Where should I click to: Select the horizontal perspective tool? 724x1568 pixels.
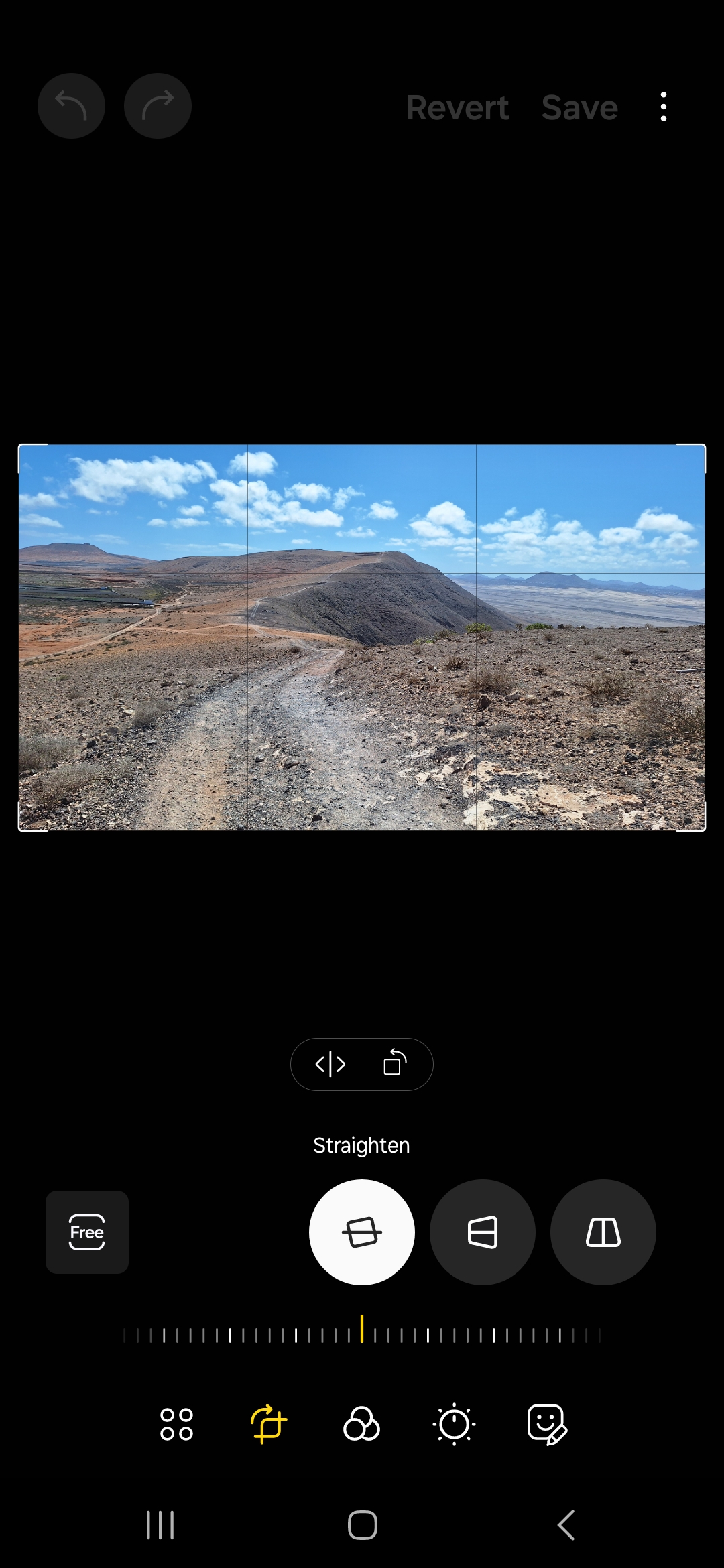tap(483, 1232)
